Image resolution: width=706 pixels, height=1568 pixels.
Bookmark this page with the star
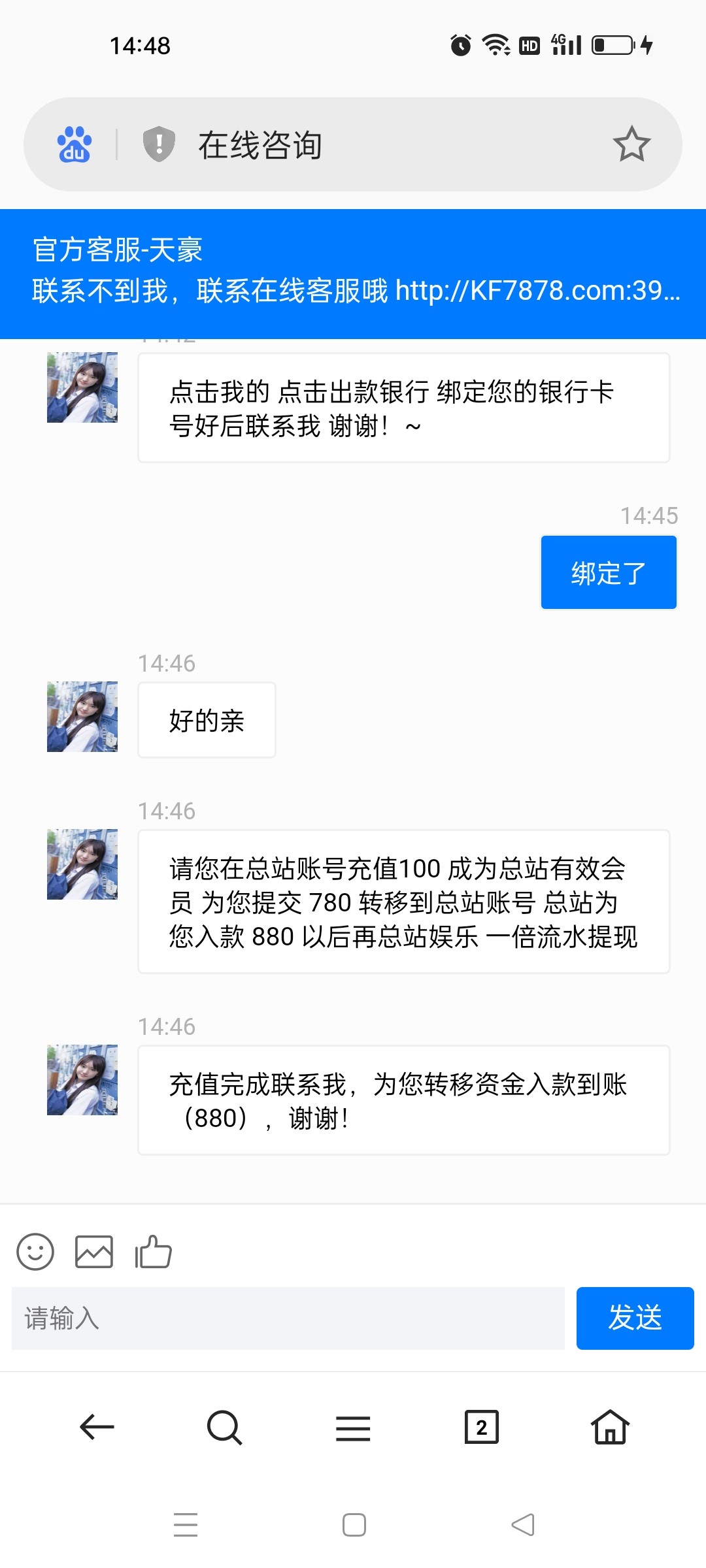[x=631, y=144]
